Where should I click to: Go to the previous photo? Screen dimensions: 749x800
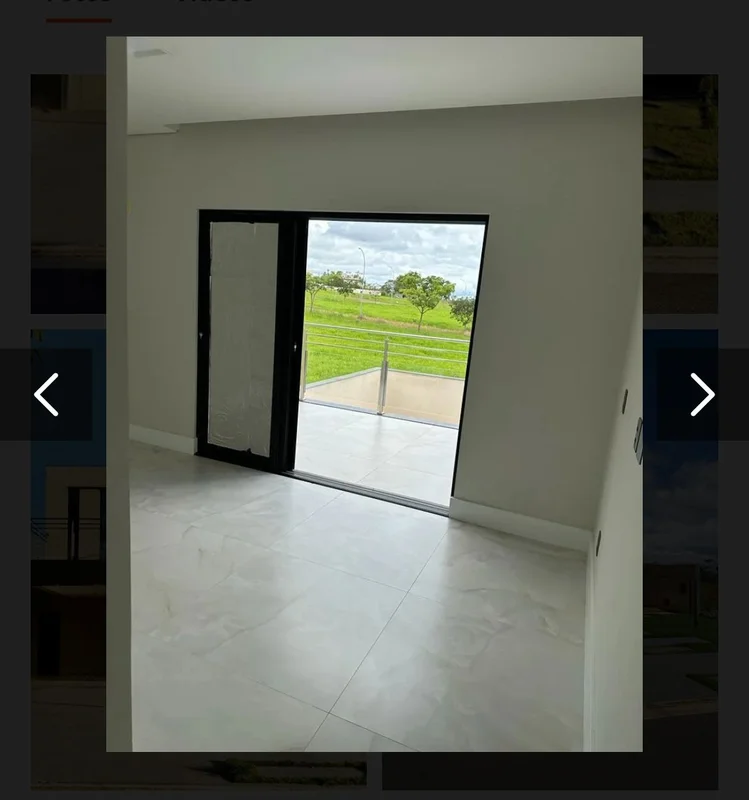46,395
